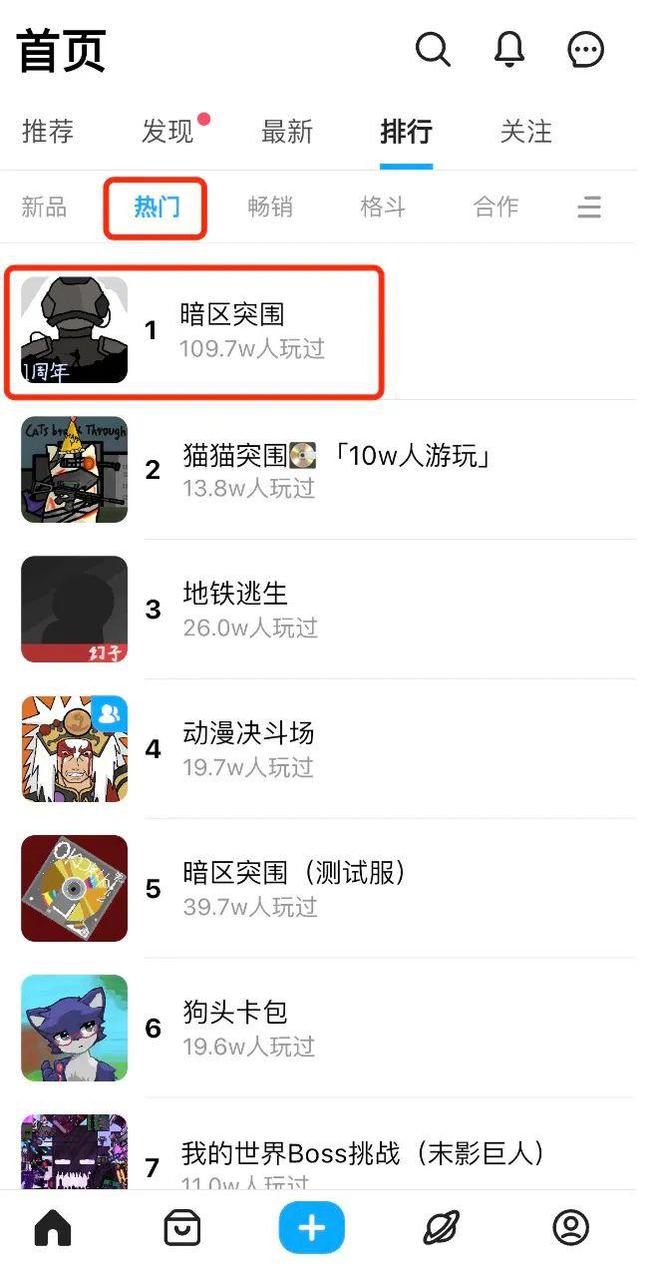Viewport: 660px width, 1269px height.
Task: Tap the blue plus create button
Action: (312, 1228)
